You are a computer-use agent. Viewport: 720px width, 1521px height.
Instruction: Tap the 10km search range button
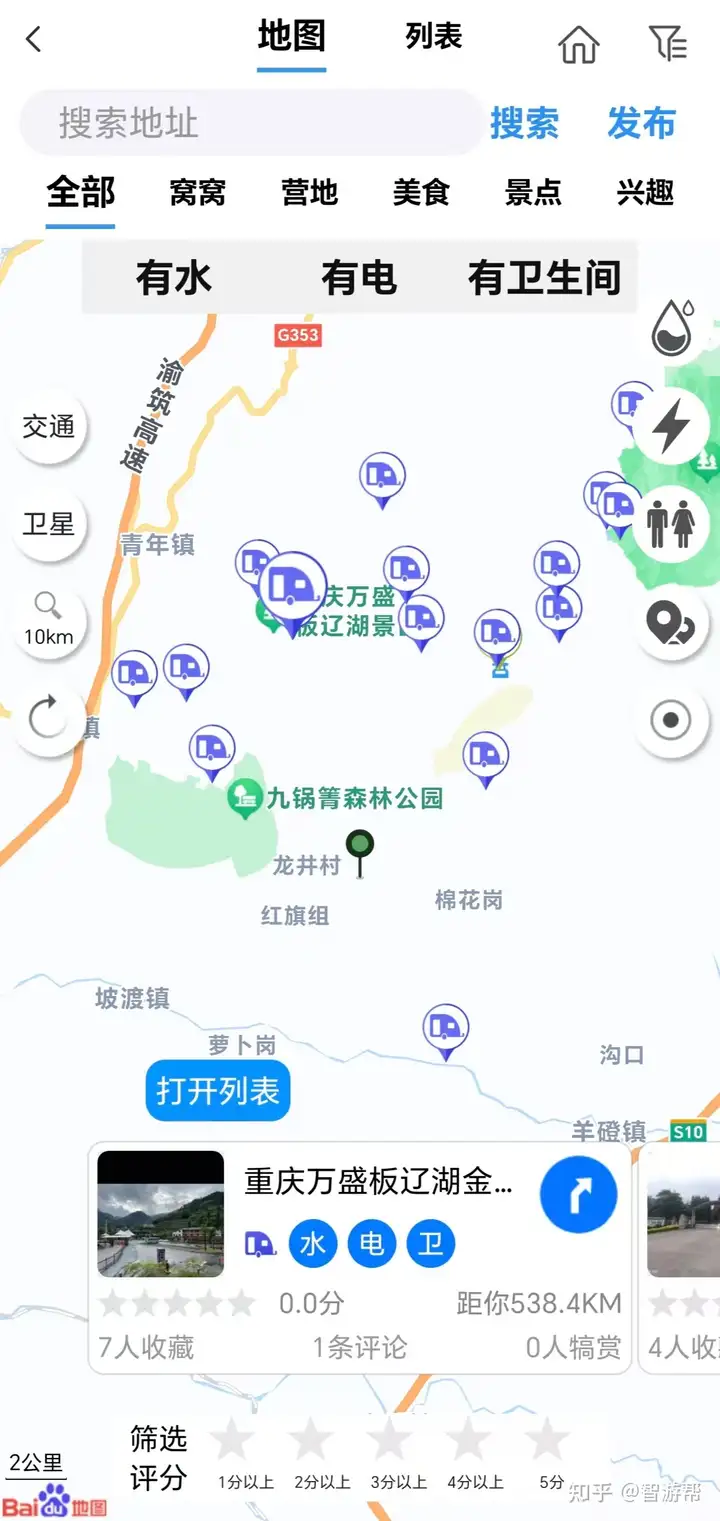point(49,620)
